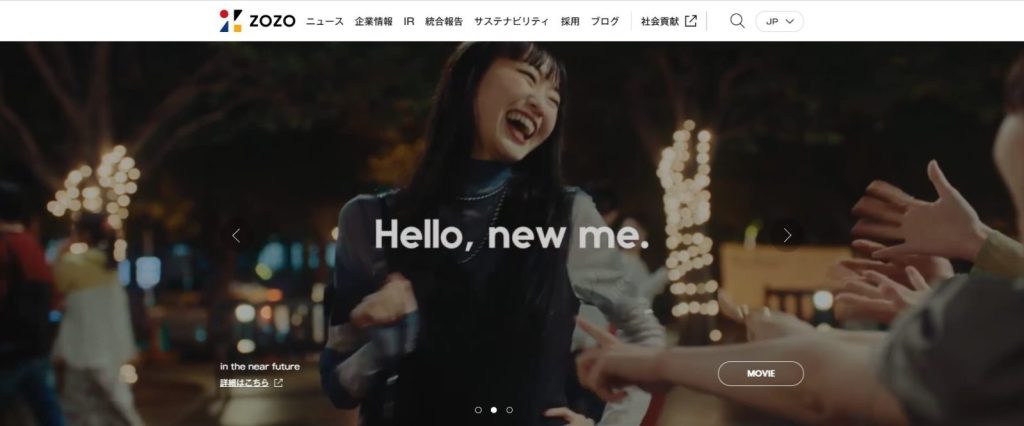This screenshot has width=1024, height=426.
Task: Open the ブログ page
Action: [605, 21]
